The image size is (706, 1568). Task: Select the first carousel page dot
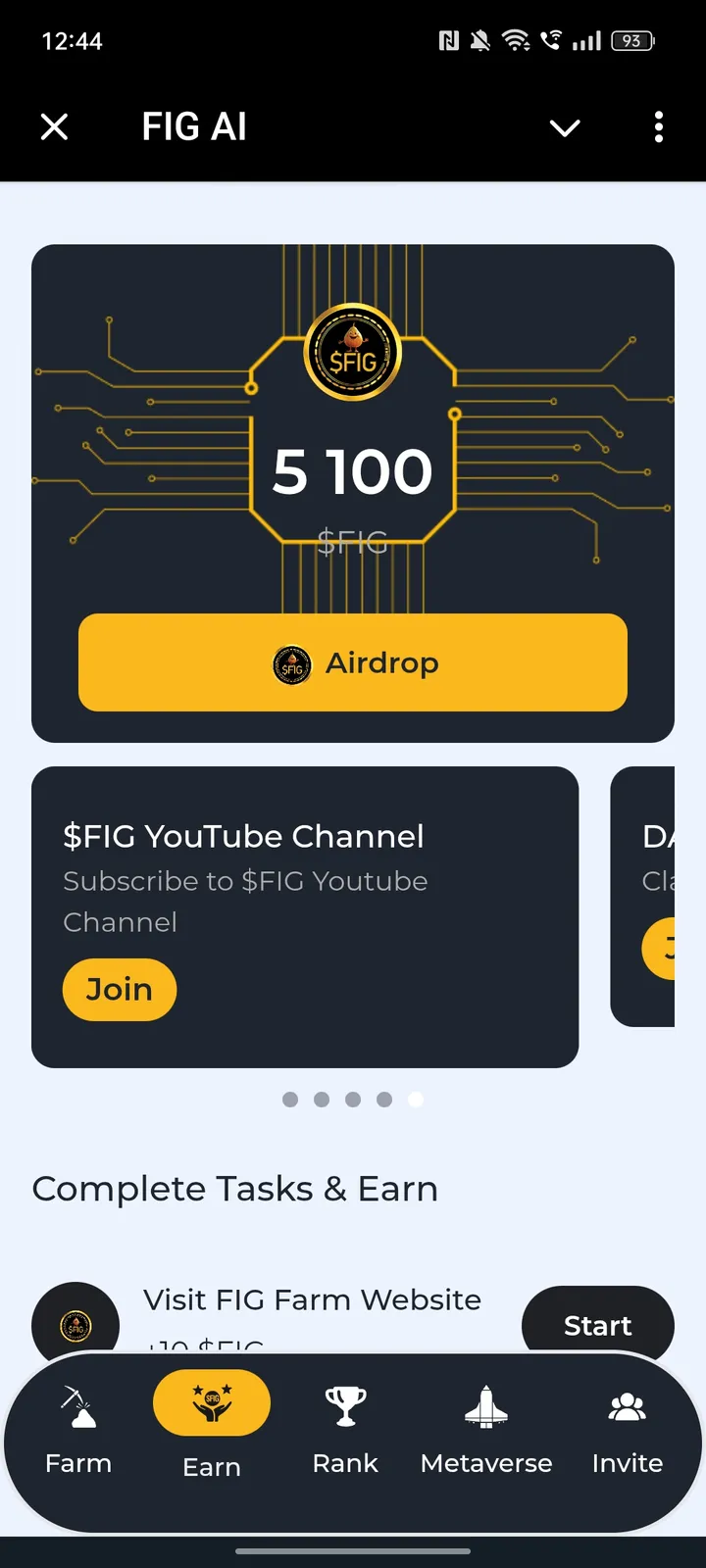click(x=290, y=1100)
